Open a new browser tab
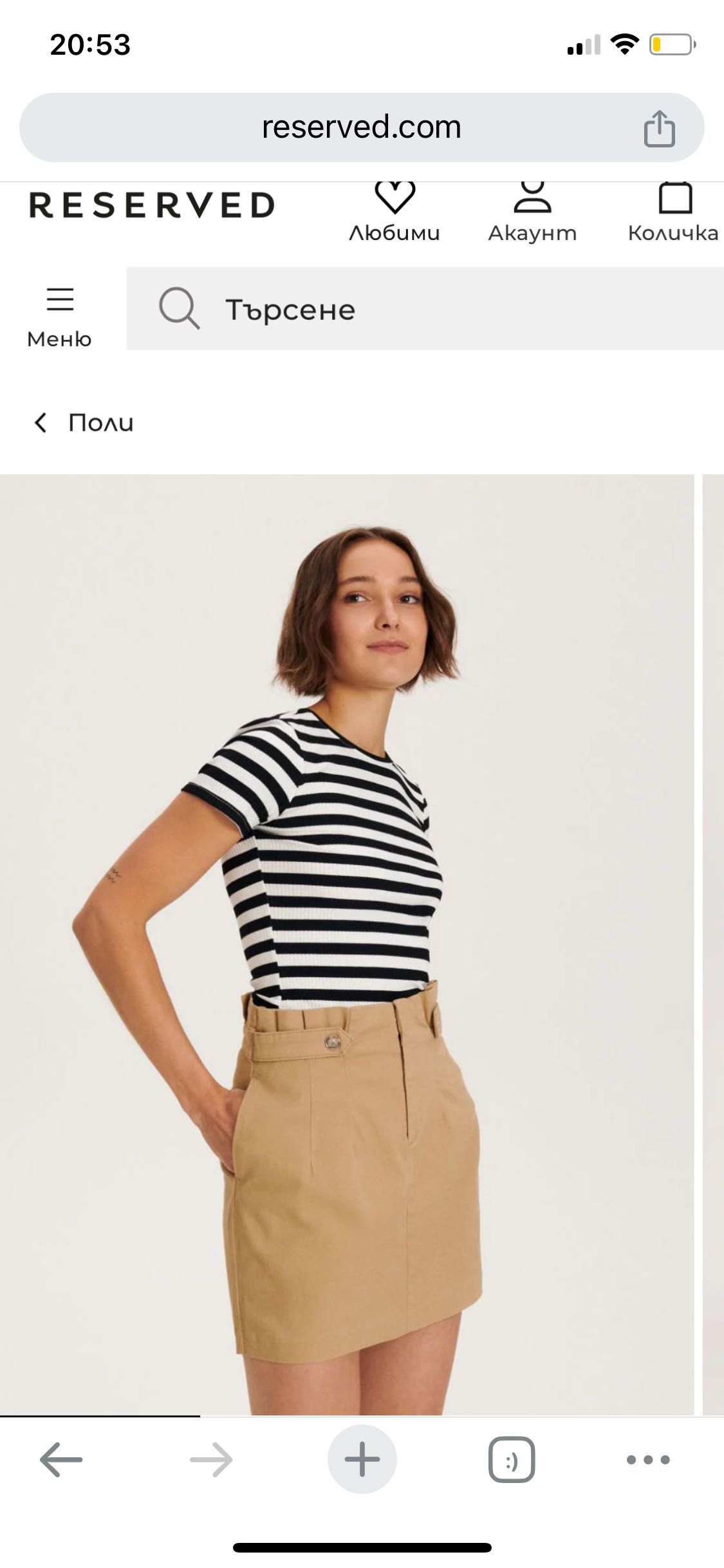Screen dimensions: 724x1568 coord(362,1459)
